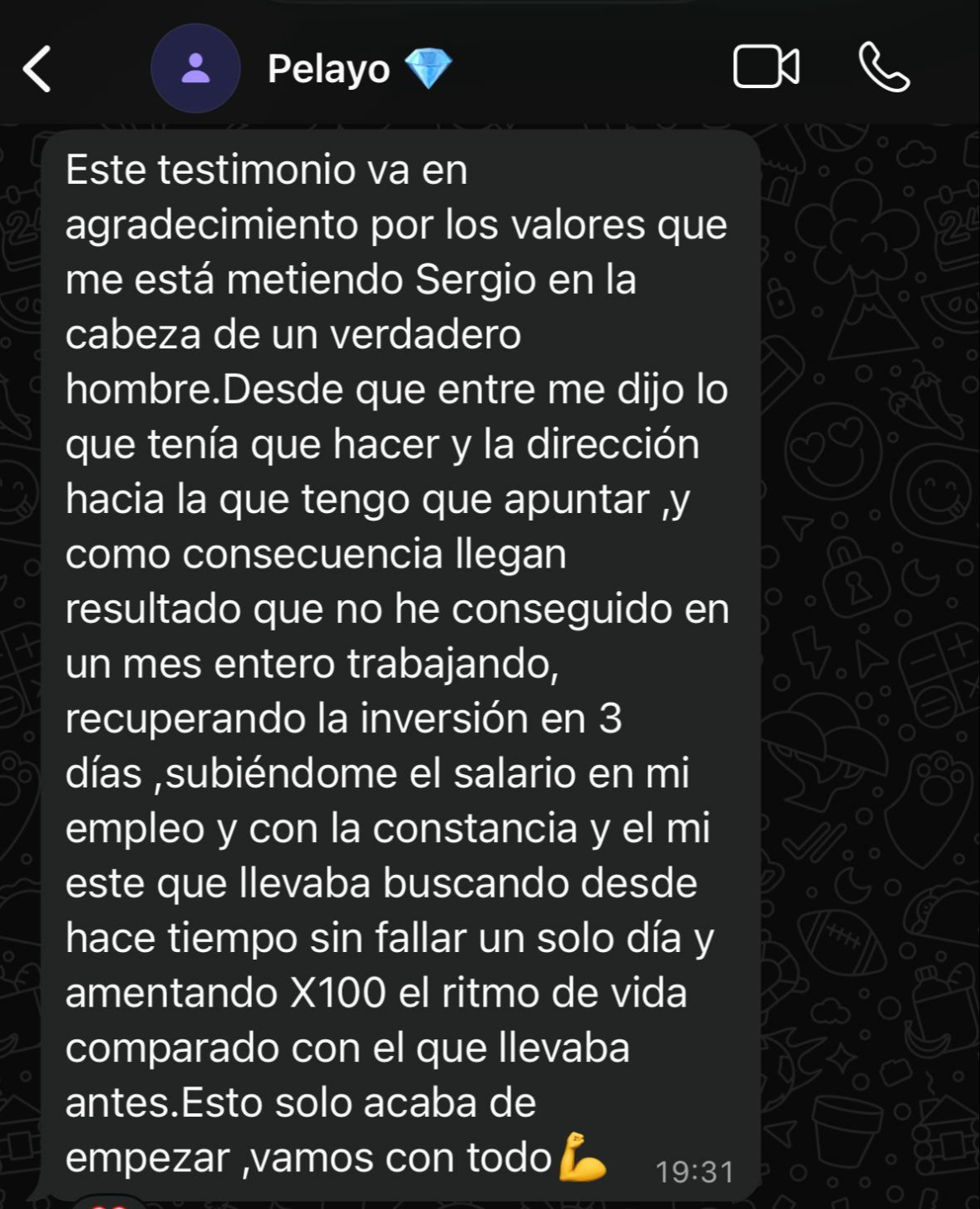
Task: Start a voice call with Pelayo
Action: (x=883, y=67)
